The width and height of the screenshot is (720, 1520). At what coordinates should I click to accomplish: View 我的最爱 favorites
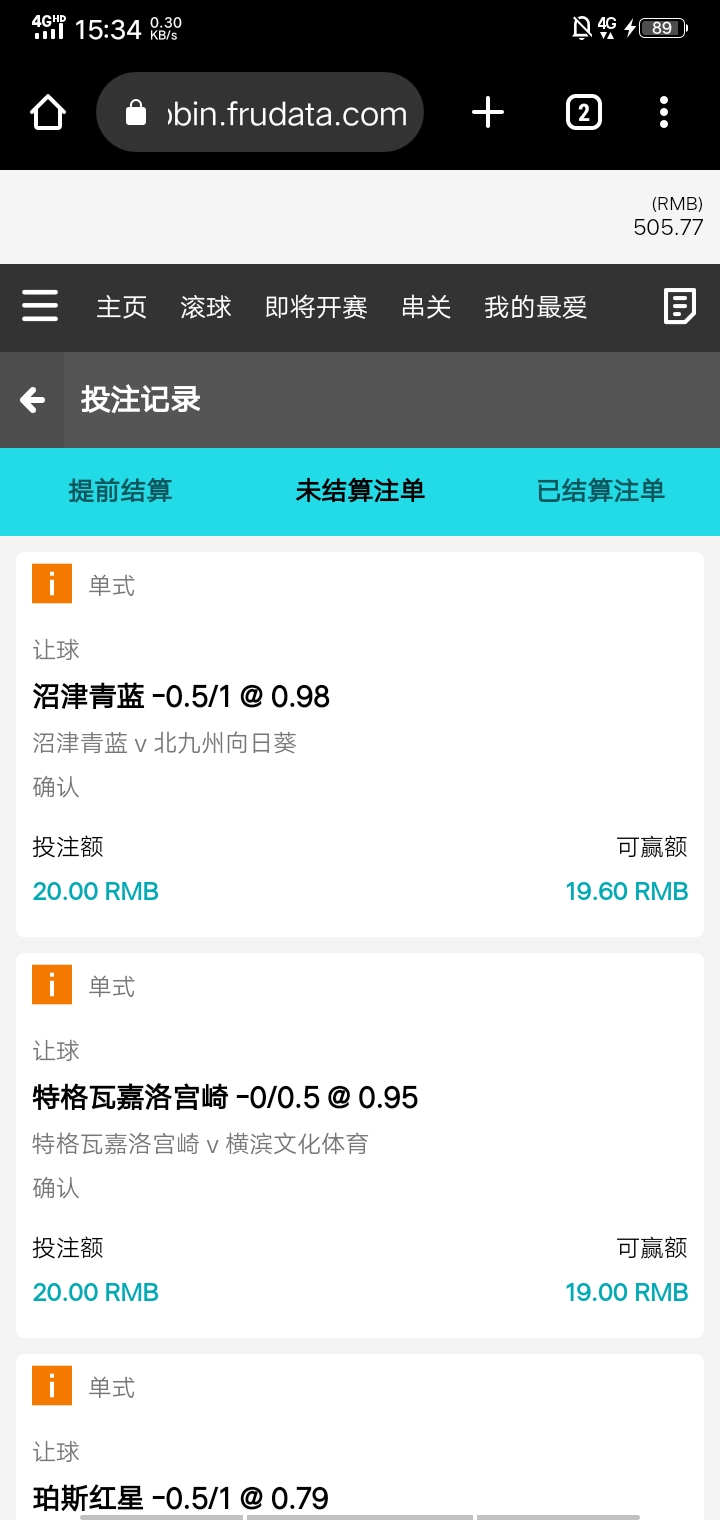[535, 307]
